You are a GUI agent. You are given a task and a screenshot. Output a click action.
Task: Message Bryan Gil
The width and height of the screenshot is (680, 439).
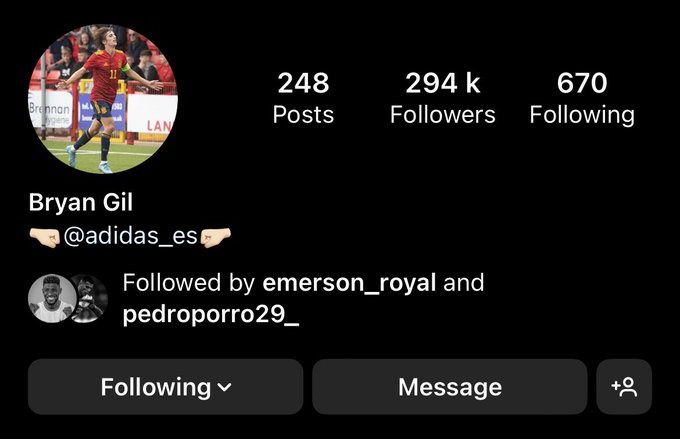click(449, 386)
